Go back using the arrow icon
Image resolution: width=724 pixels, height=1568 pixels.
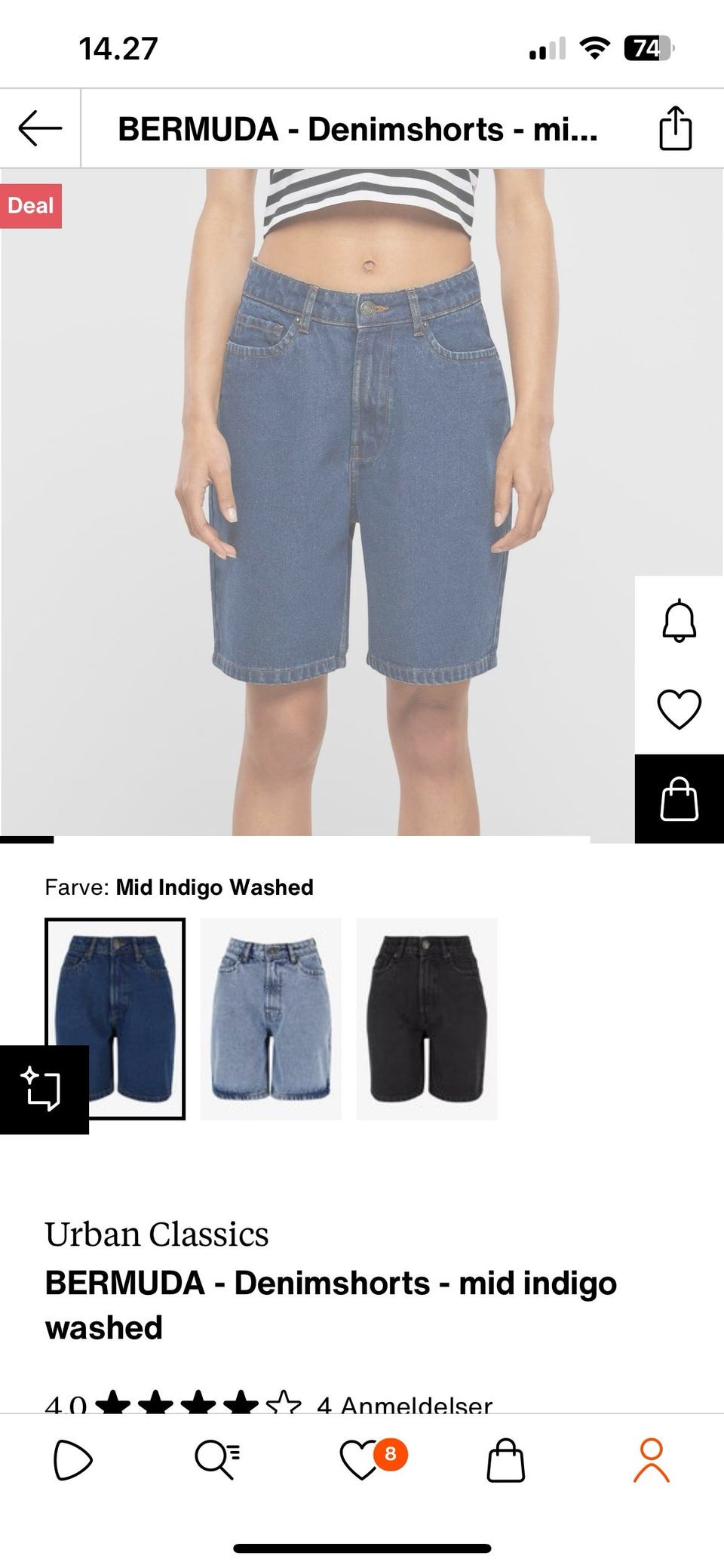[40, 128]
